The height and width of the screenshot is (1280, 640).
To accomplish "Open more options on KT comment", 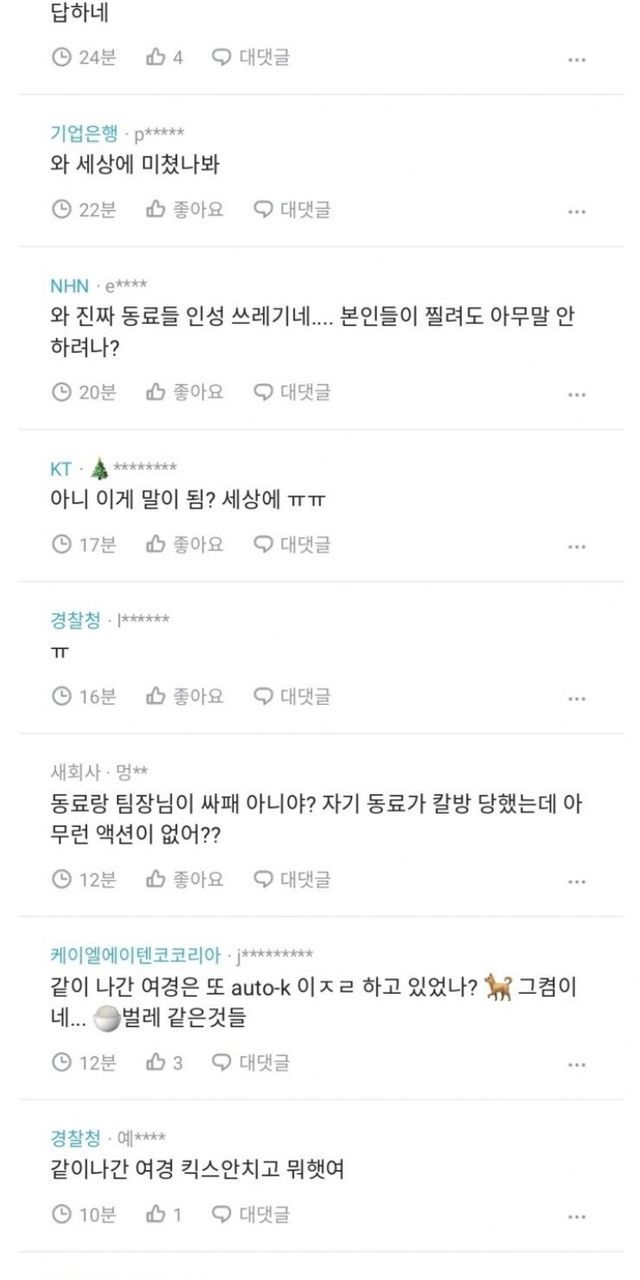I will (576, 547).
